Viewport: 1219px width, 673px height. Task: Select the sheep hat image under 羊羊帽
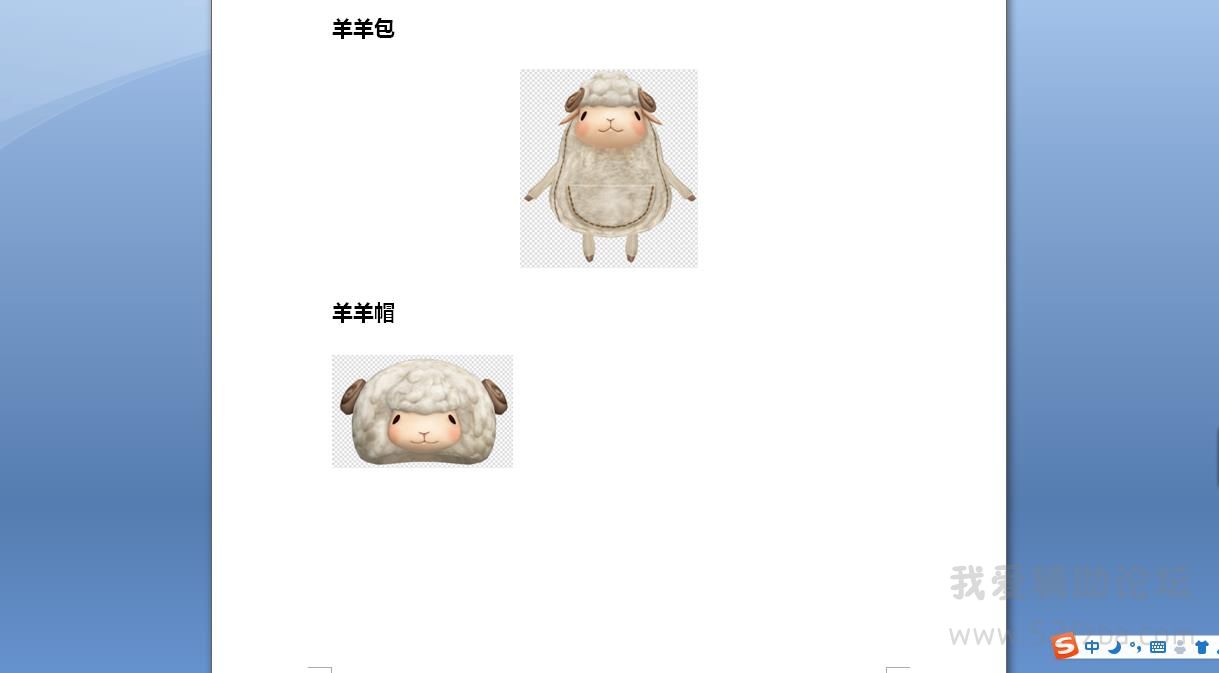422,411
